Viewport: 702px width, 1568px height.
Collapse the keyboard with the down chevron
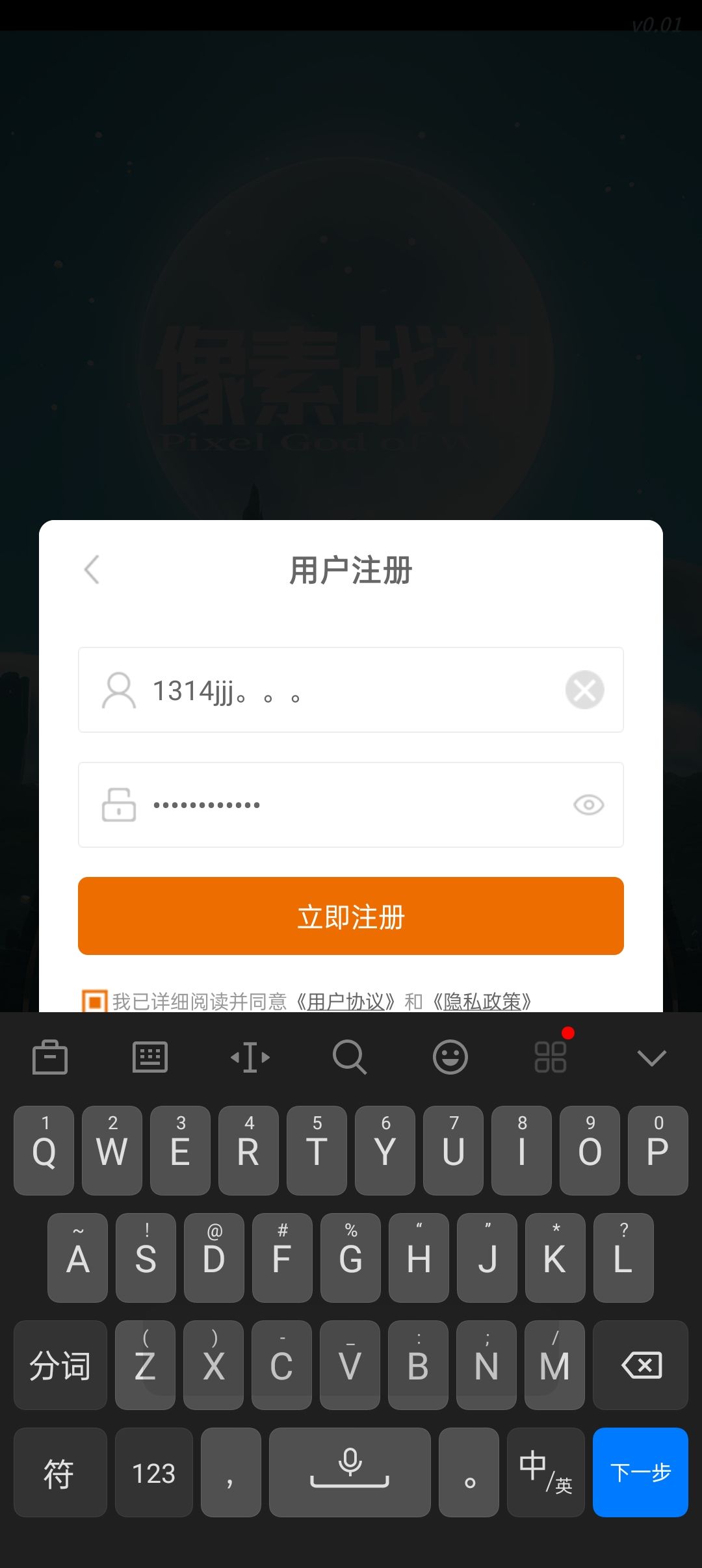[x=651, y=1056]
